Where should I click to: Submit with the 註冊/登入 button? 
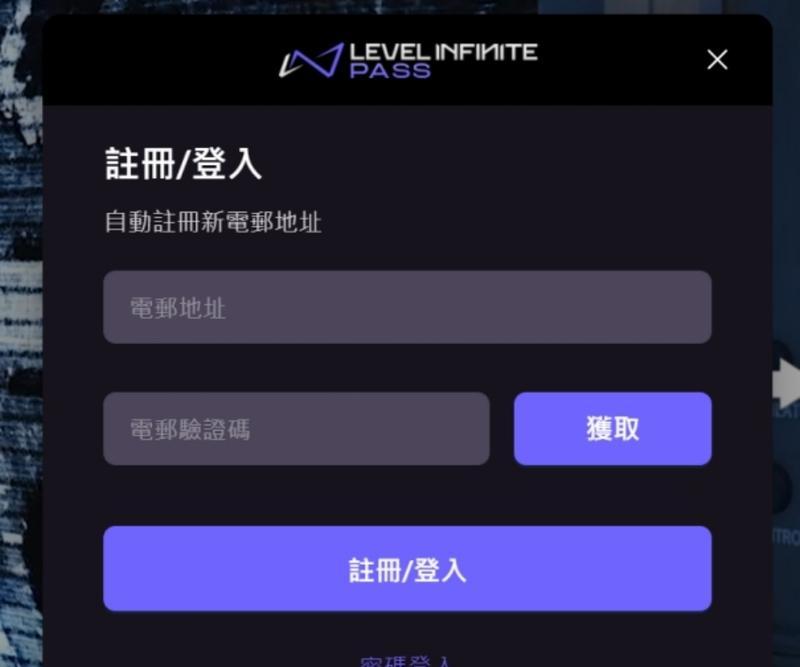pos(407,569)
